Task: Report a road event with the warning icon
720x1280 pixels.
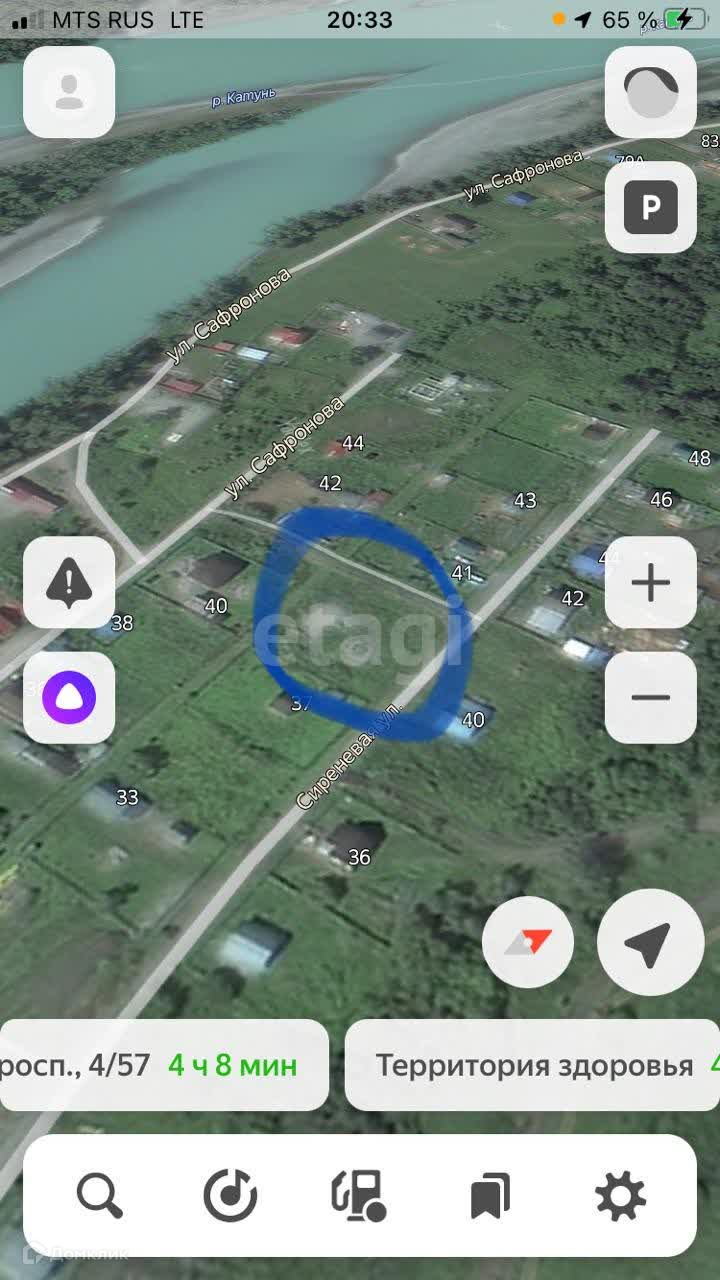Action: point(69,582)
